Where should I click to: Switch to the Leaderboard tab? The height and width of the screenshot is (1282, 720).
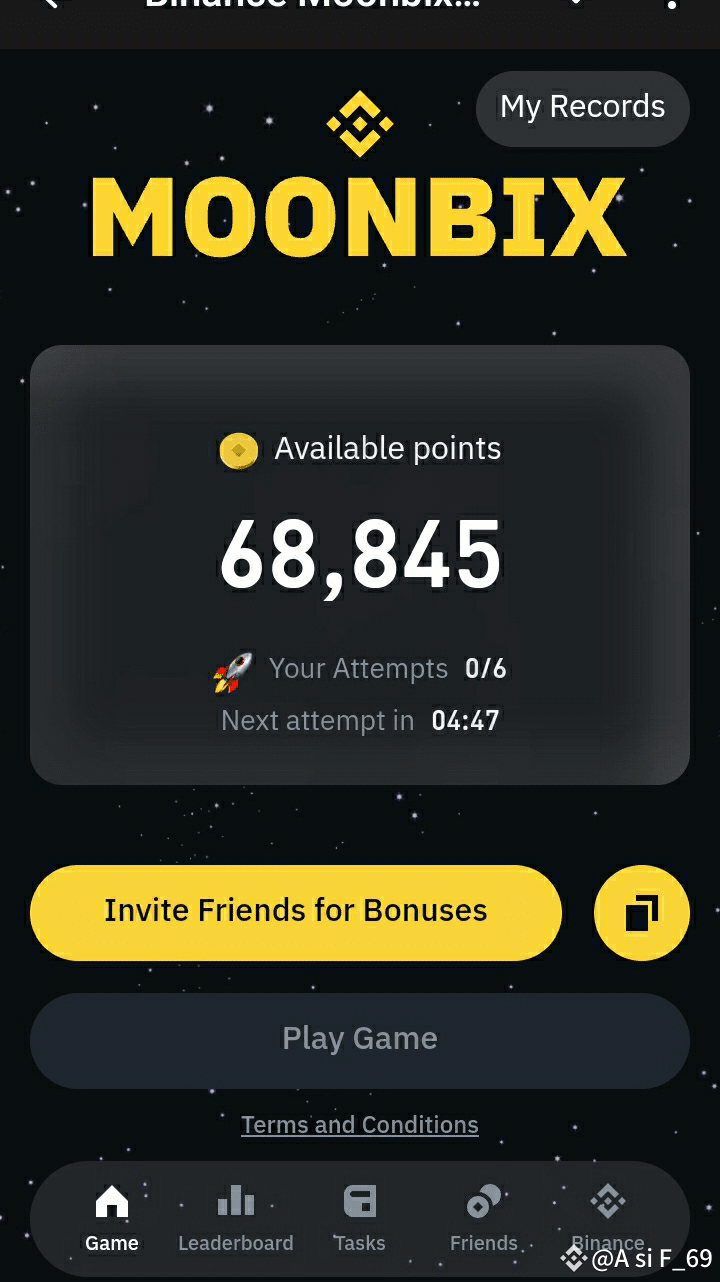pos(236,1218)
